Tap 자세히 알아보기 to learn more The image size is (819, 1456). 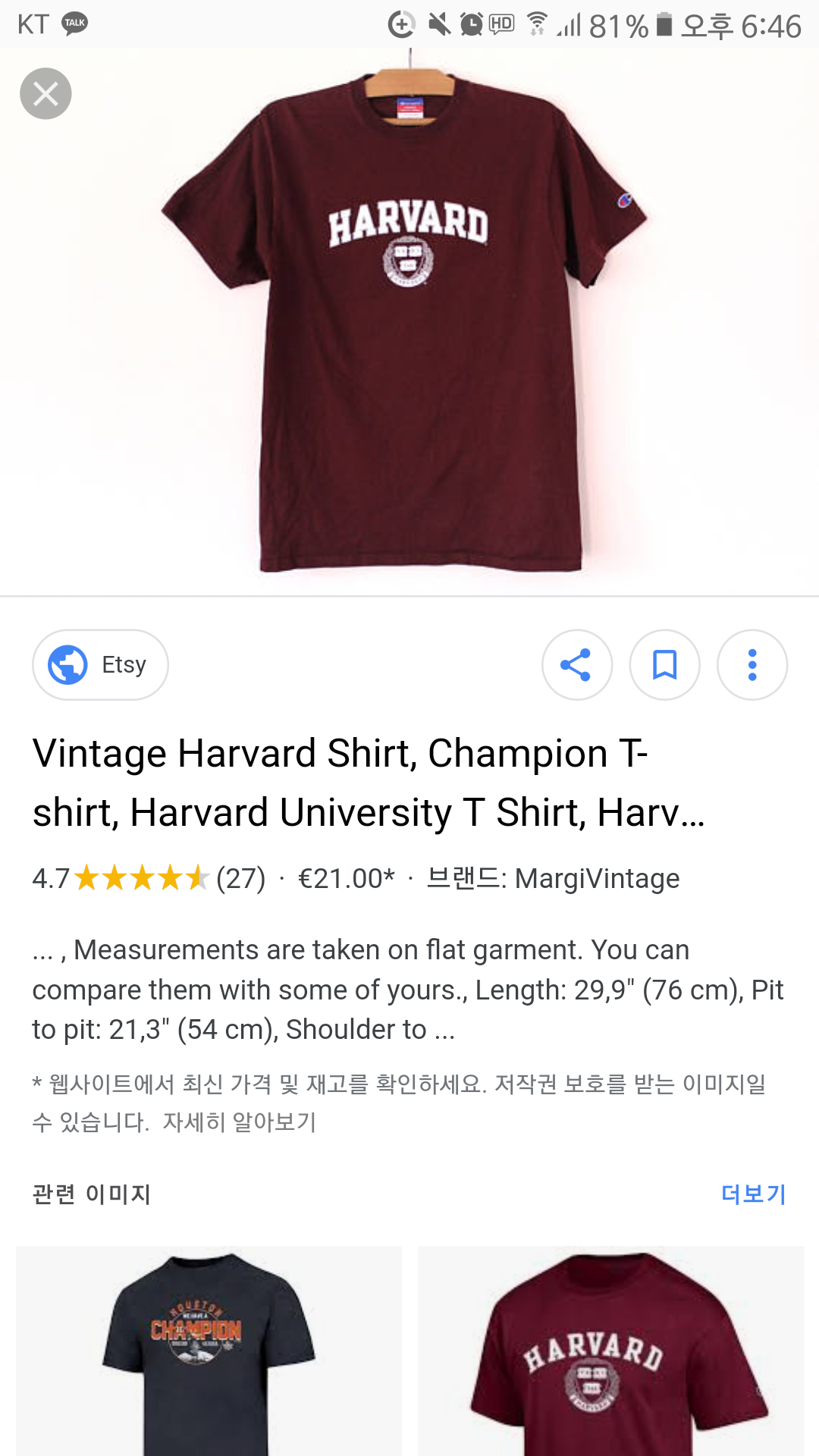pos(240,1122)
